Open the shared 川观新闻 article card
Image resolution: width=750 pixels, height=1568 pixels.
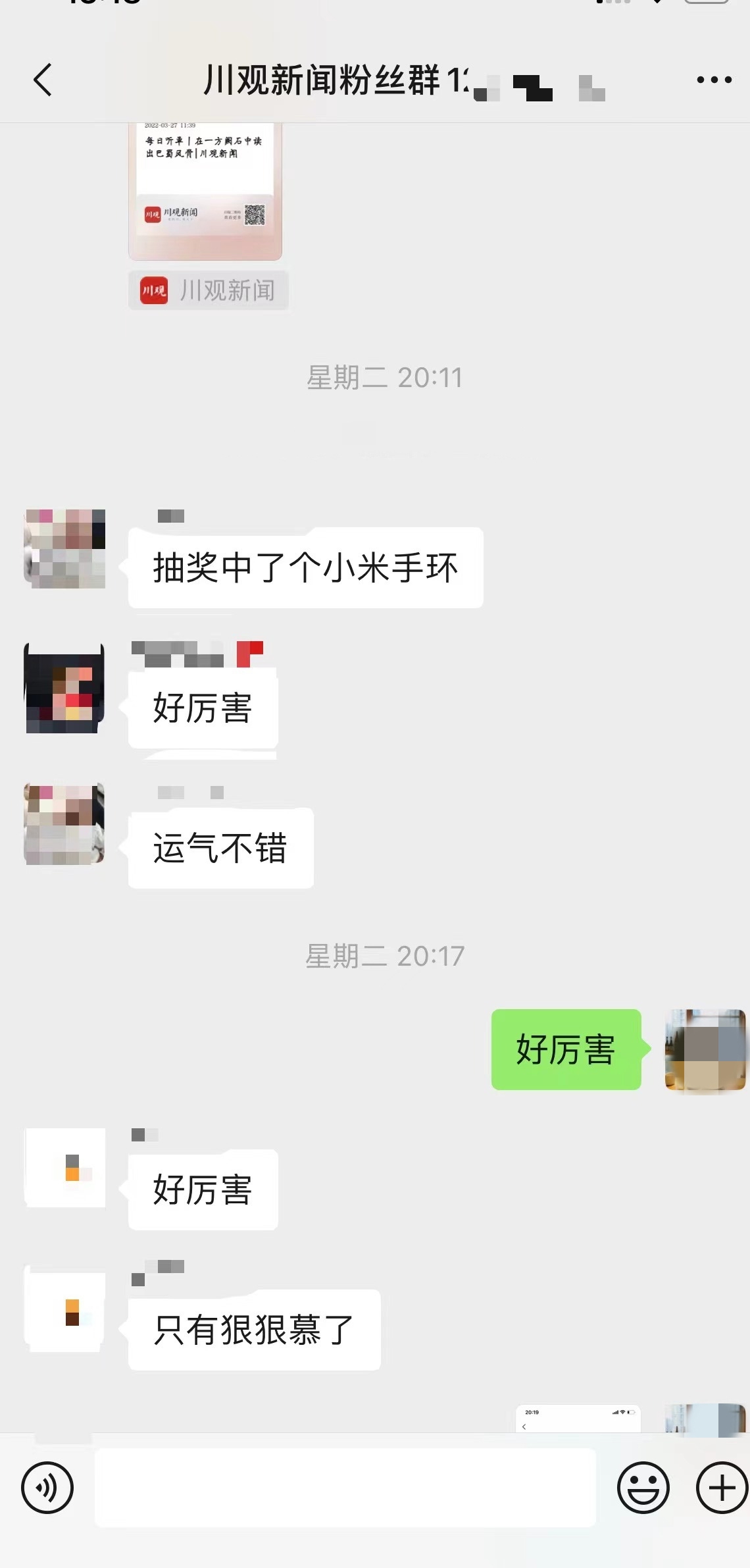coord(205,191)
